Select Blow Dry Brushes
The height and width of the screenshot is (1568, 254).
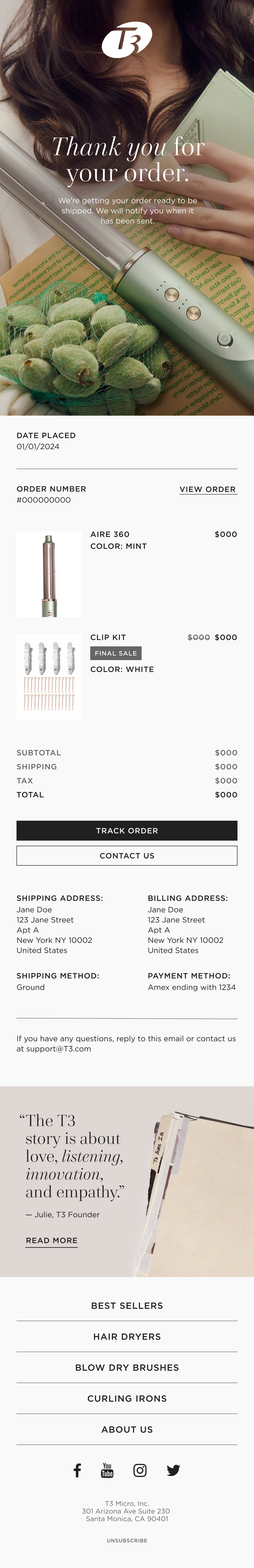click(127, 1368)
